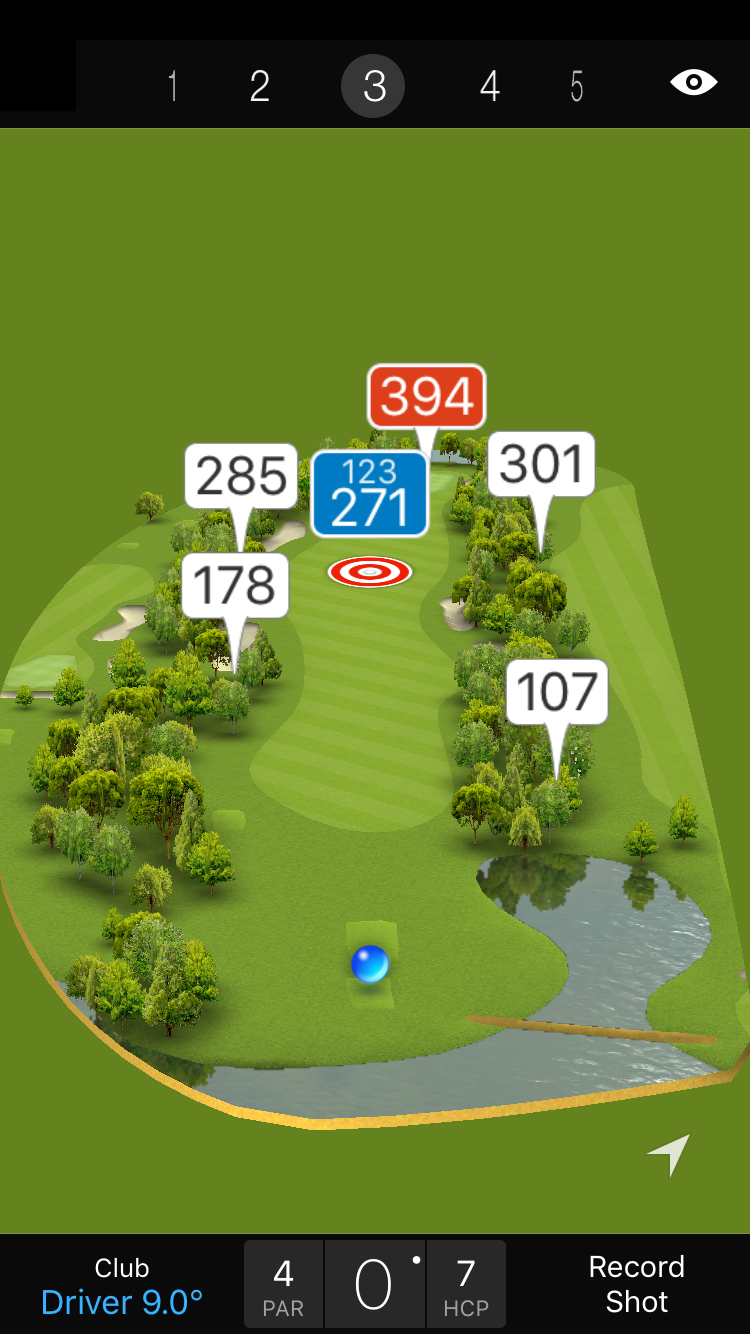Select the 285 yard marker
Image resolution: width=750 pixels, height=1334 pixels.
[x=241, y=476]
